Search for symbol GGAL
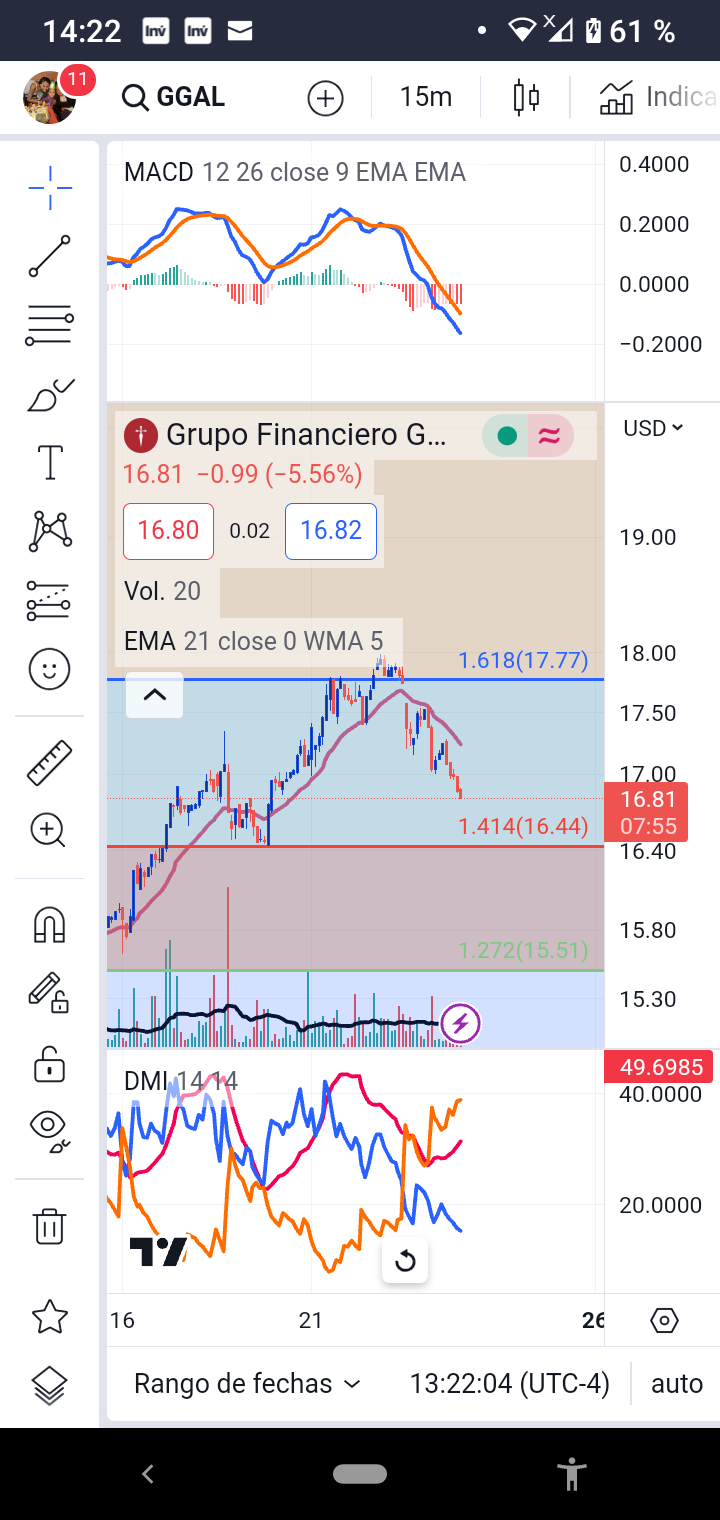The width and height of the screenshot is (720, 1520). click(x=174, y=97)
